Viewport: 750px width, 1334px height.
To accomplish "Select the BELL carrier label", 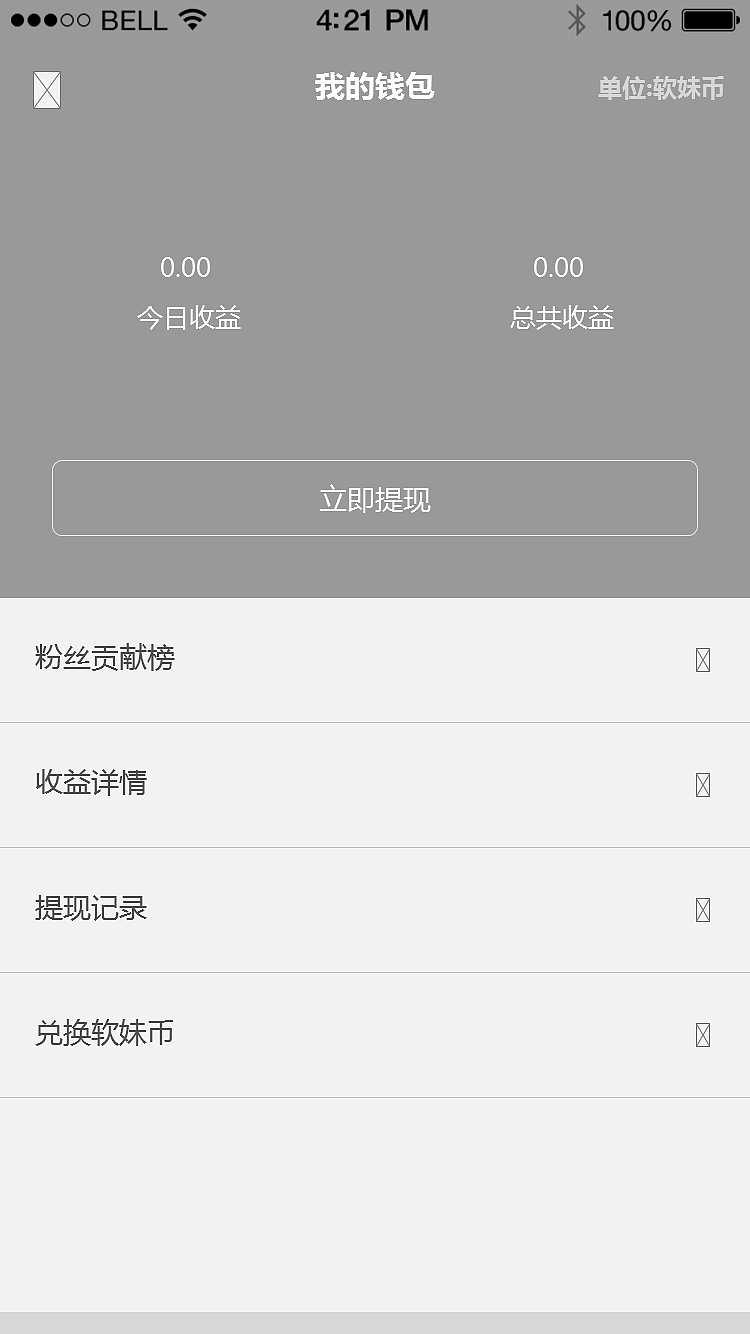I will pos(130,19).
